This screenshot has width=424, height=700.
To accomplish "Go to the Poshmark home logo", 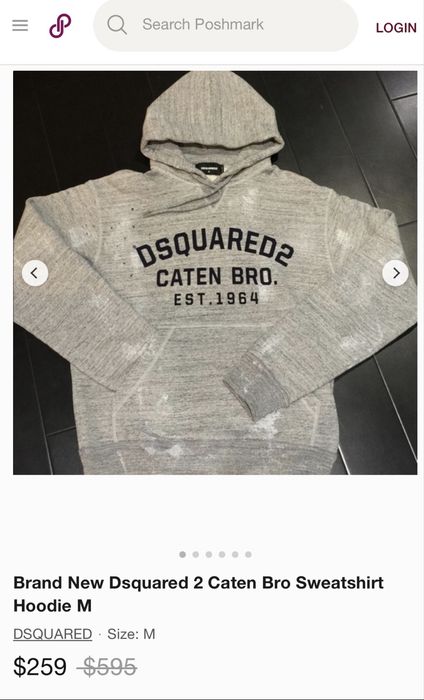I will tap(60, 25).
